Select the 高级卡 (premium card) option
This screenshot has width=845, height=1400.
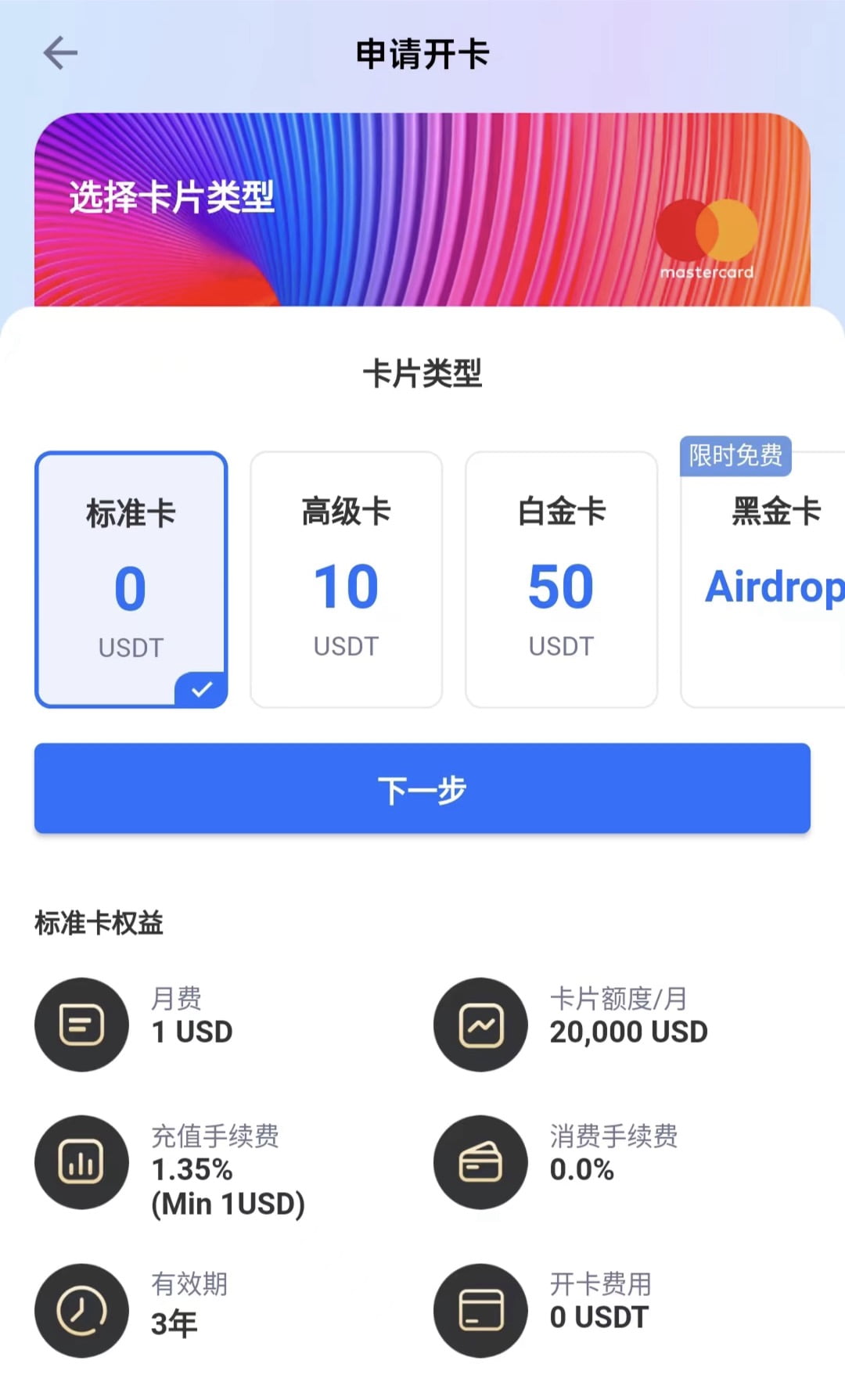click(x=346, y=579)
